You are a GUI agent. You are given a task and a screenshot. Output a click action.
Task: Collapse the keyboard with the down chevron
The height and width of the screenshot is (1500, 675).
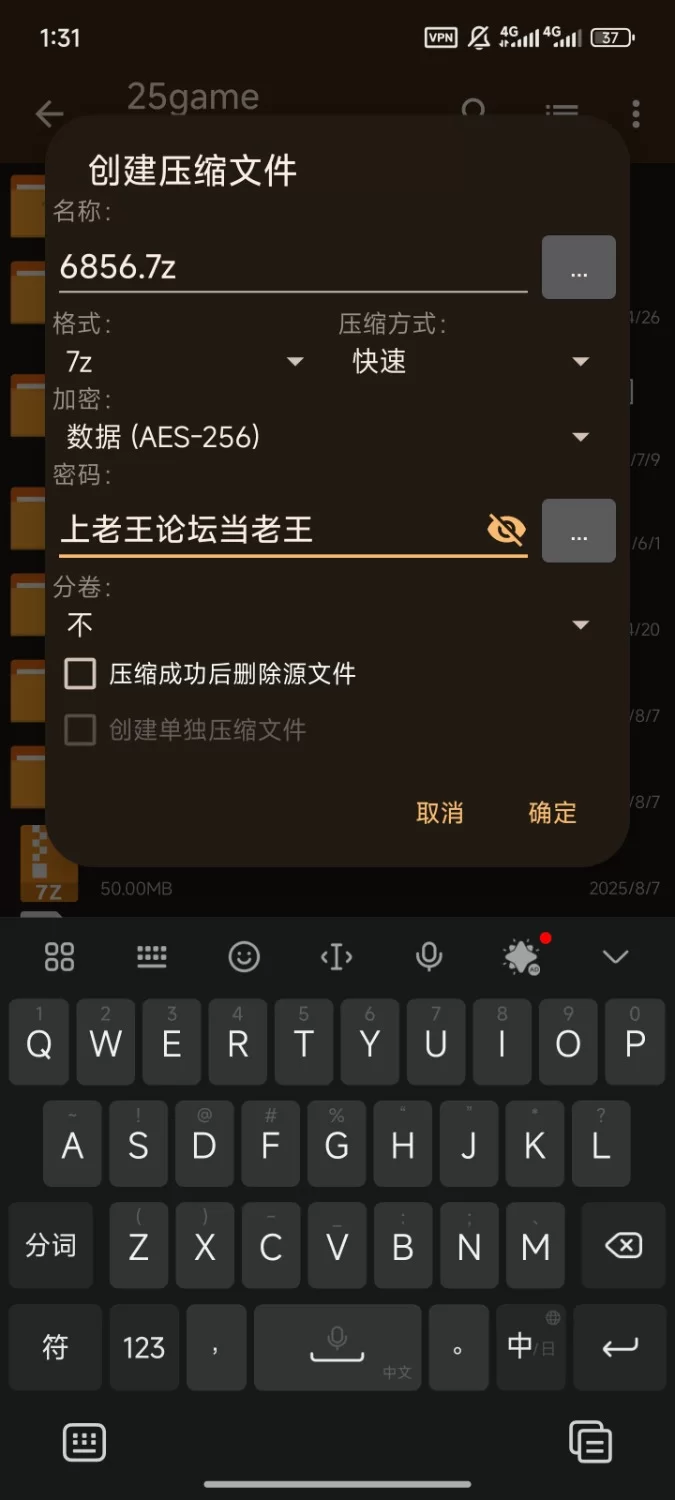615,957
